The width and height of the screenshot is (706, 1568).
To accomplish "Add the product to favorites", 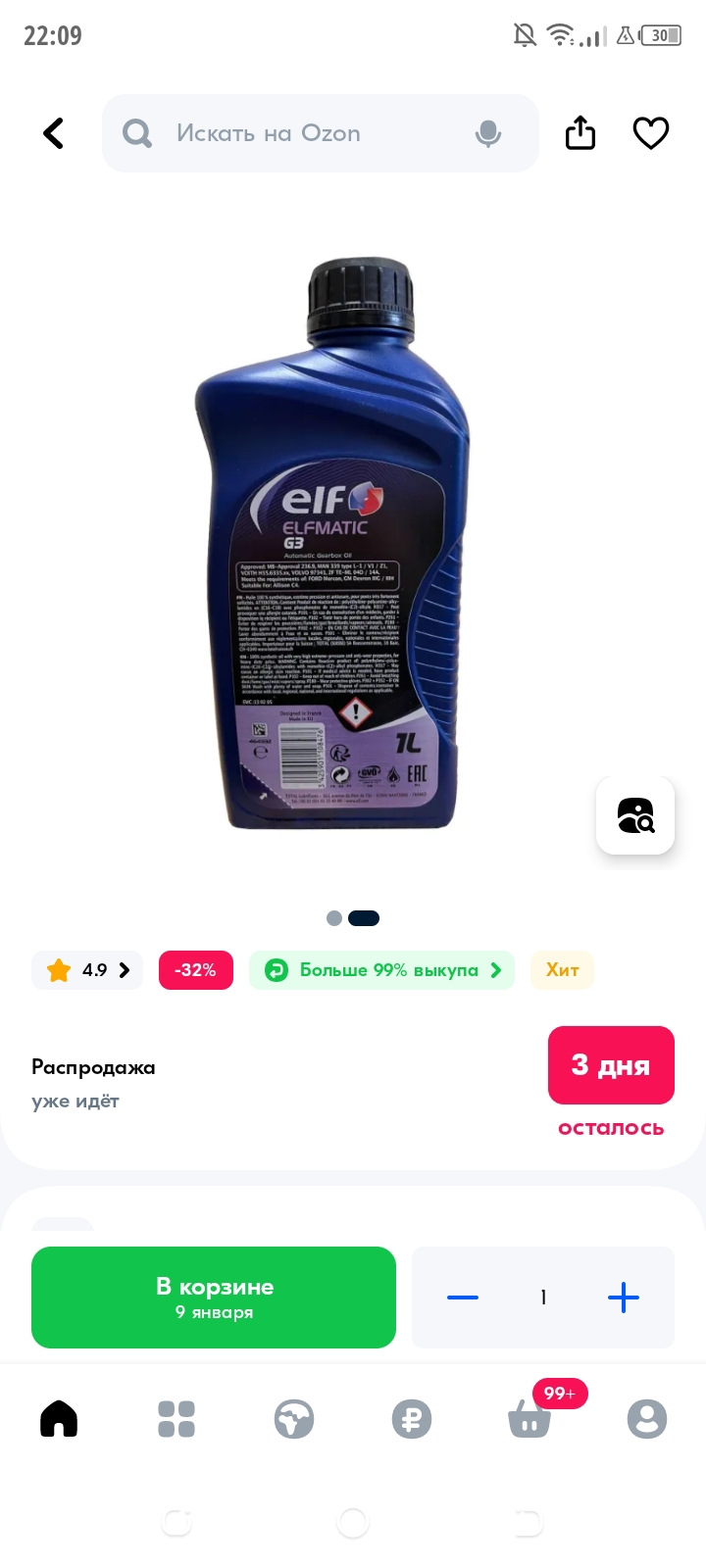I will [x=650, y=133].
